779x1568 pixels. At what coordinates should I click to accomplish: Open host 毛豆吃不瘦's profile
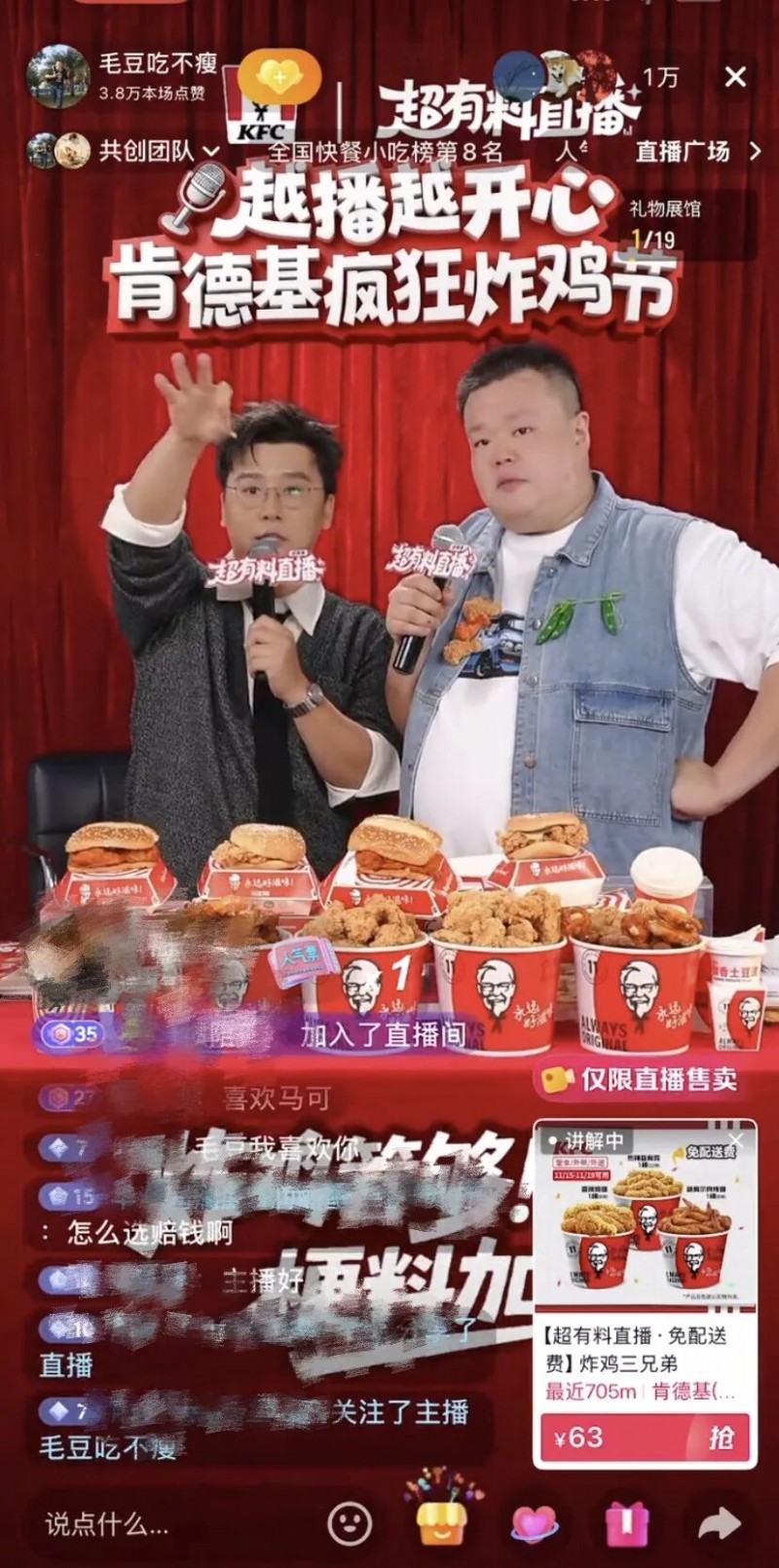pyautogui.click(x=59, y=75)
